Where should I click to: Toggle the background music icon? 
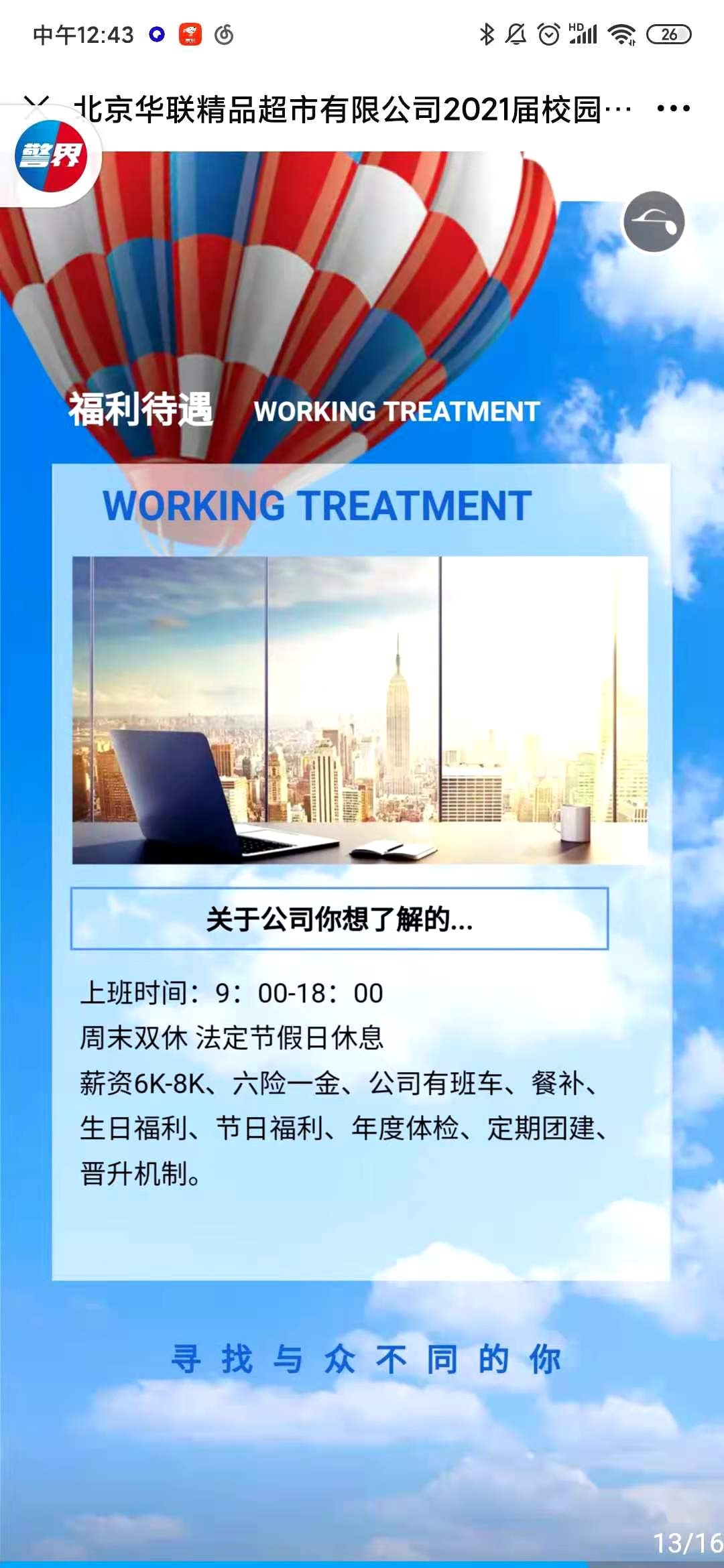(x=654, y=222)
